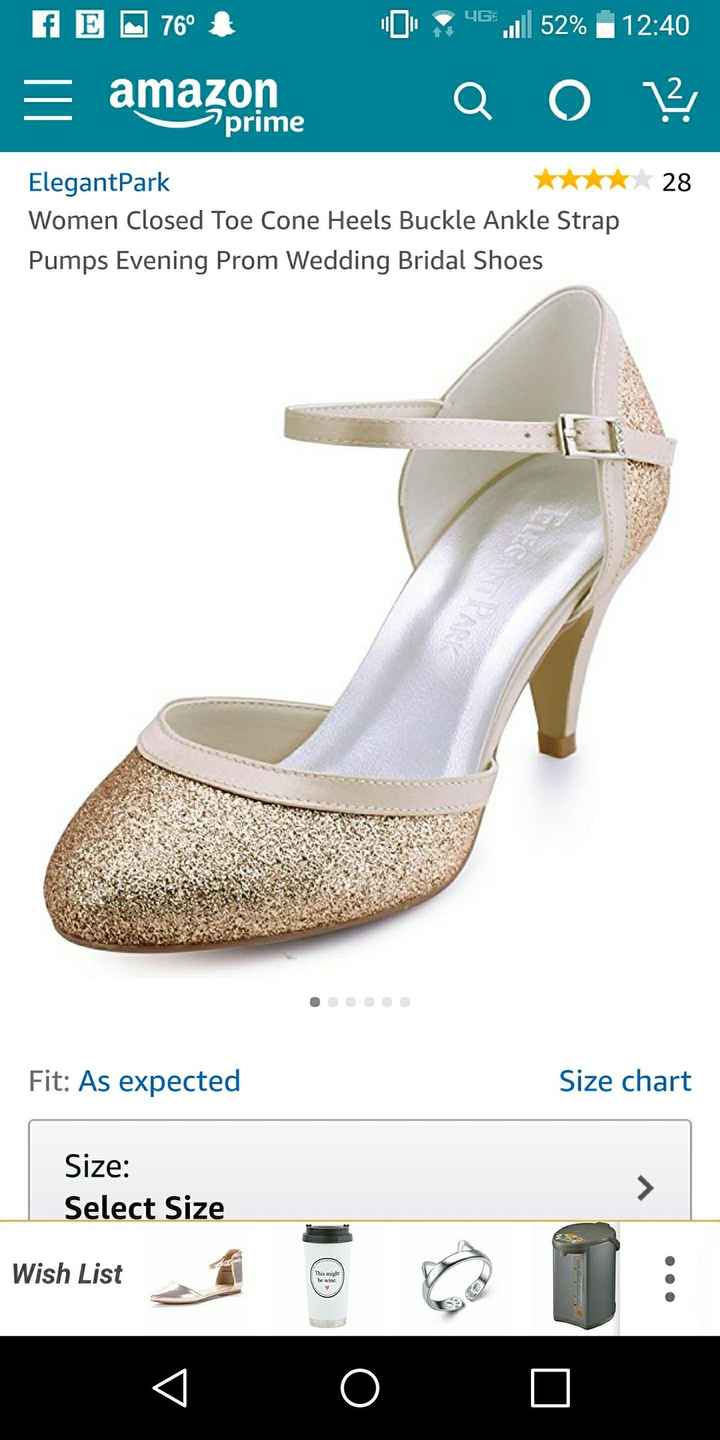
Task: Tap the search magnifier icon
Action: point(473,100)
